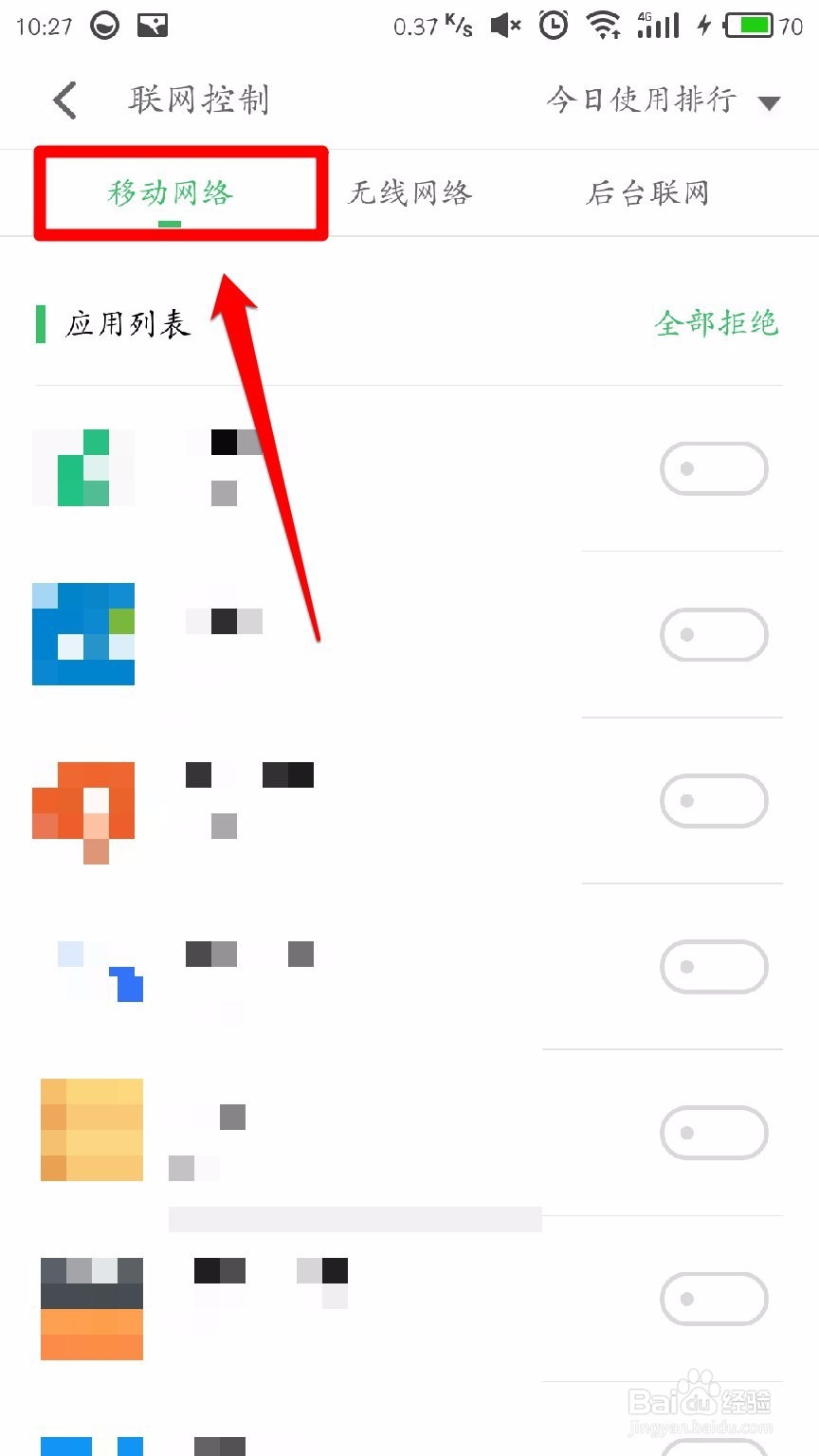Tap the dark-and-orange striped app icon
819x1456 pixels.
tap(91, 1308)
